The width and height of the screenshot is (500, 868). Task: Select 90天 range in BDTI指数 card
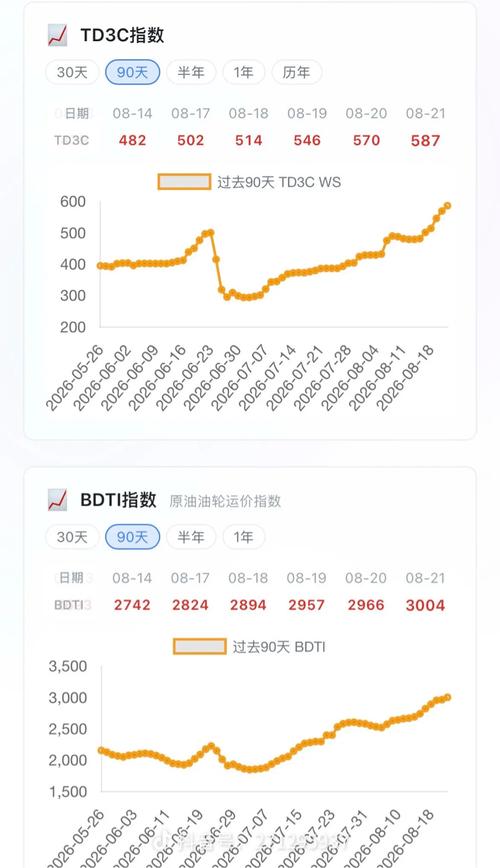132,537
